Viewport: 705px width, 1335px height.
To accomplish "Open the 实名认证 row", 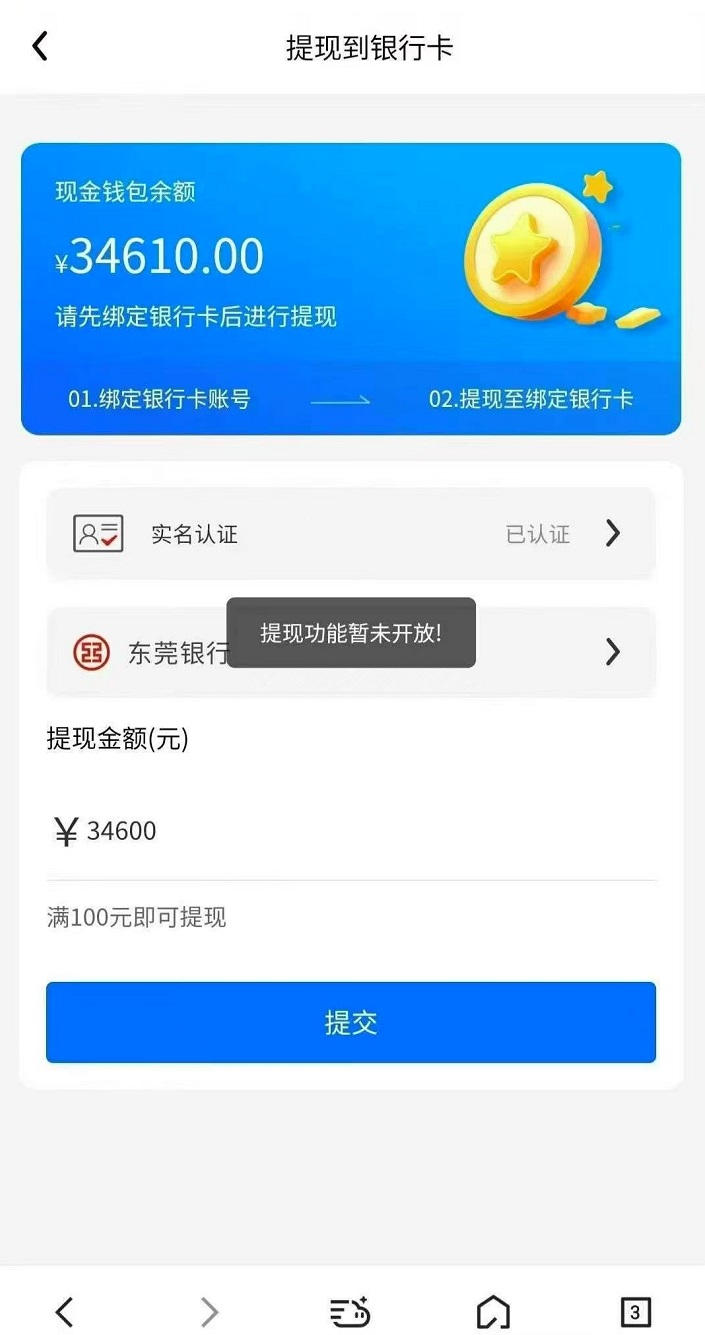I will pos(350,534).
